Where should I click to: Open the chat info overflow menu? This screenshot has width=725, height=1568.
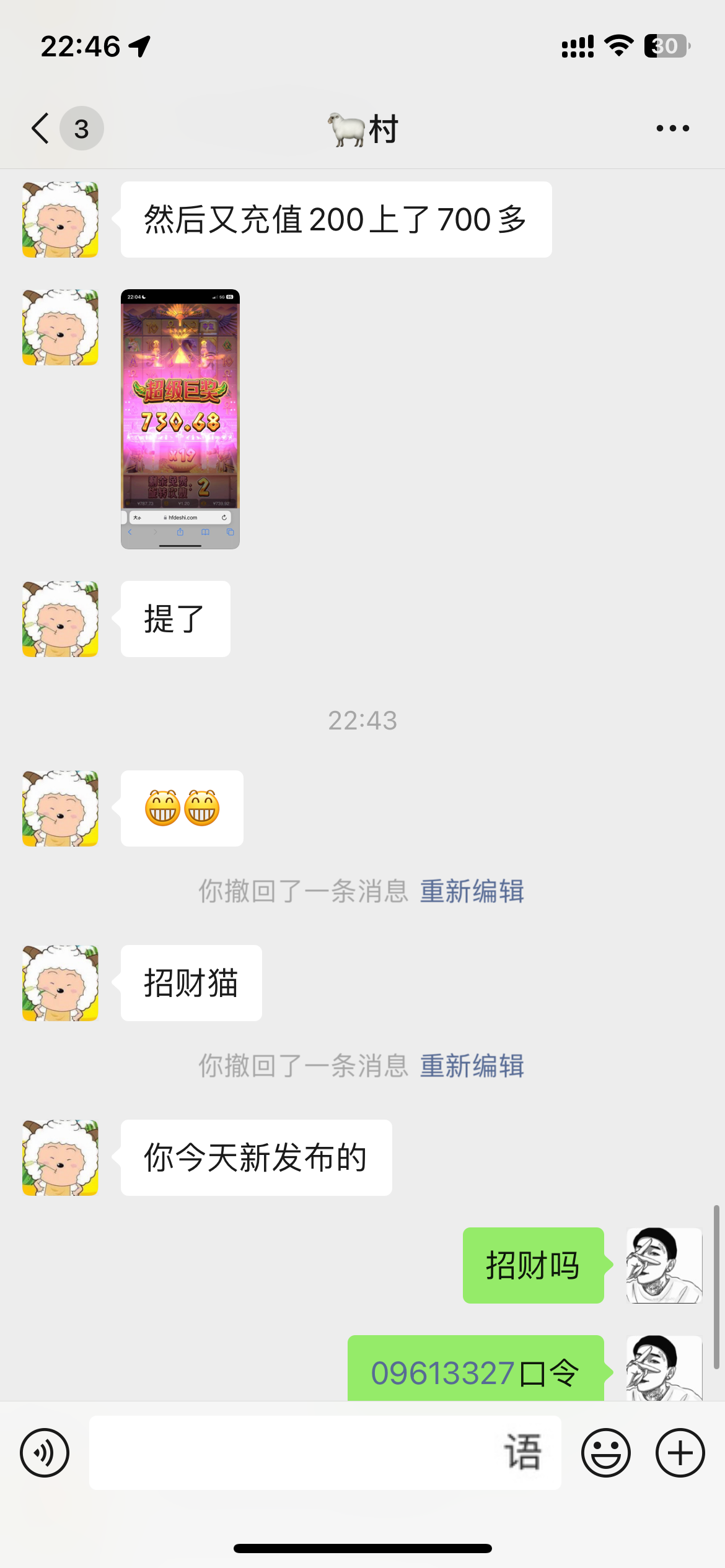672,129
